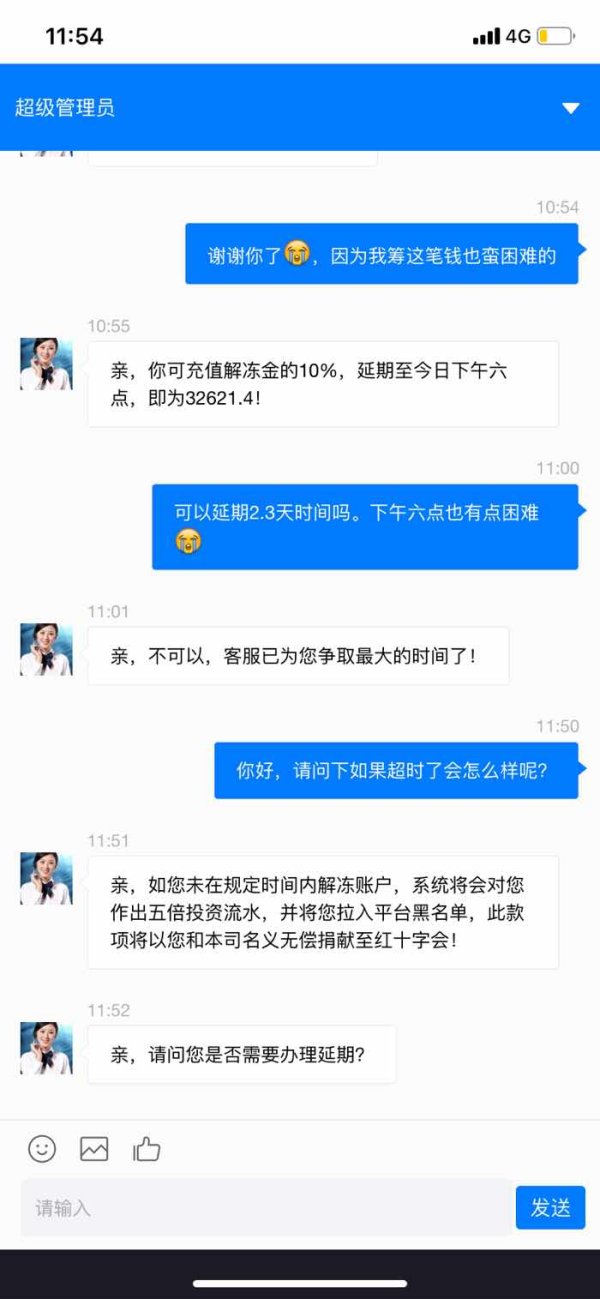600x1299 pixels.
Task: Attach an image from gallery
Action: pos(94,1149)
